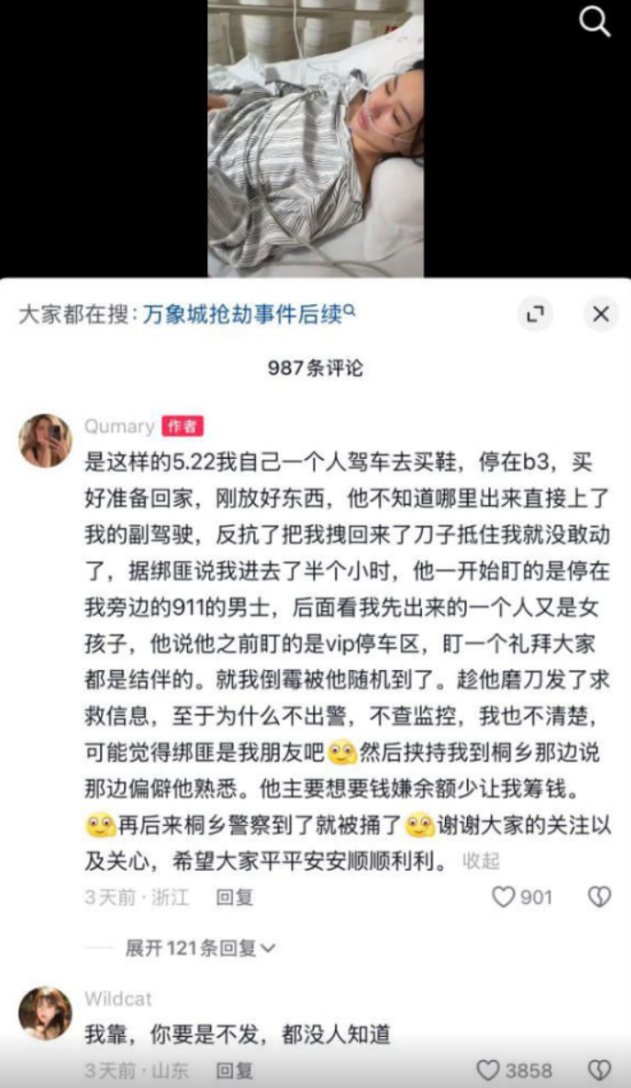631x1088 pixels.
Task: Dislike Wildcat's comment
Action: point(599,1071)
